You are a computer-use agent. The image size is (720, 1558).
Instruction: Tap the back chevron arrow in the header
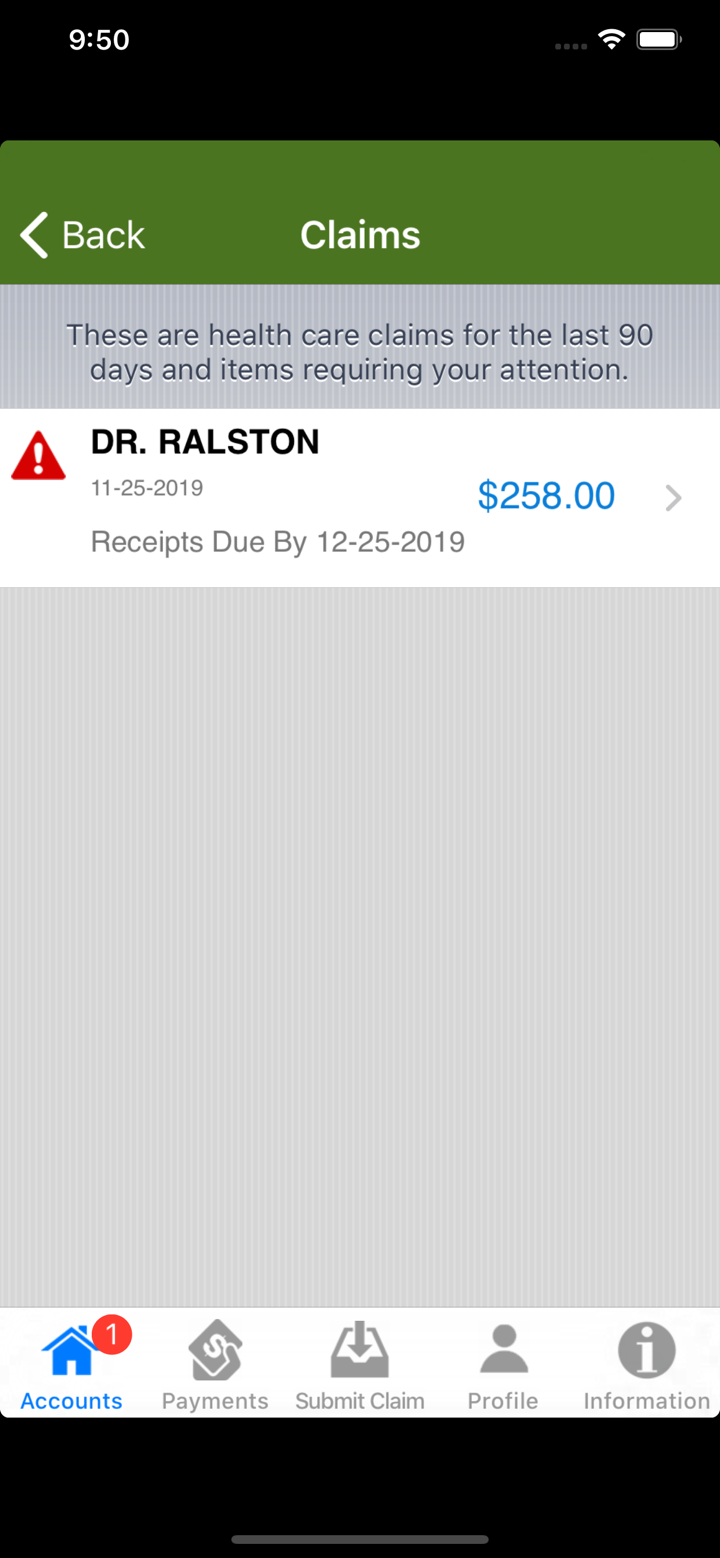click(32, 234)
